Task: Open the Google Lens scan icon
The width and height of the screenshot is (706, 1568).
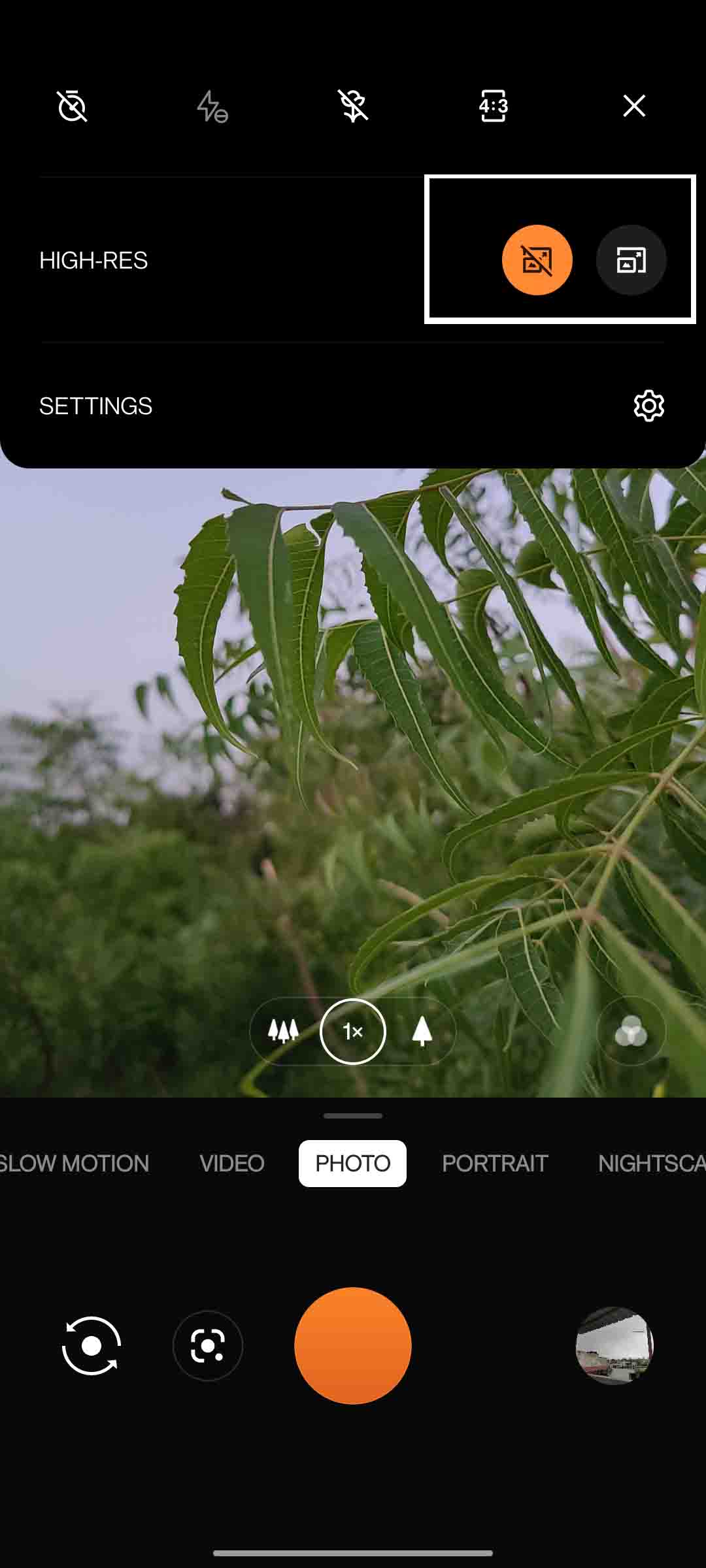Action: [x=208, y=1346]
